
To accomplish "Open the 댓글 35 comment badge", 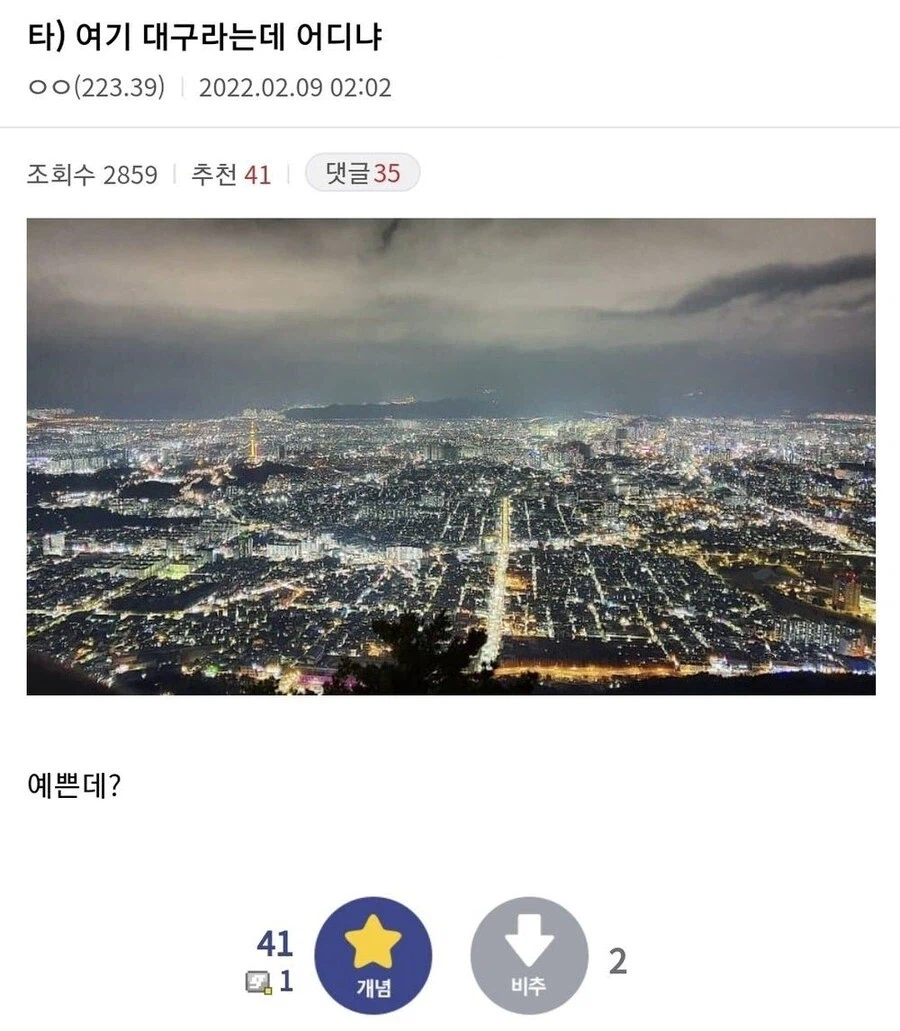I will click(360, 174).
